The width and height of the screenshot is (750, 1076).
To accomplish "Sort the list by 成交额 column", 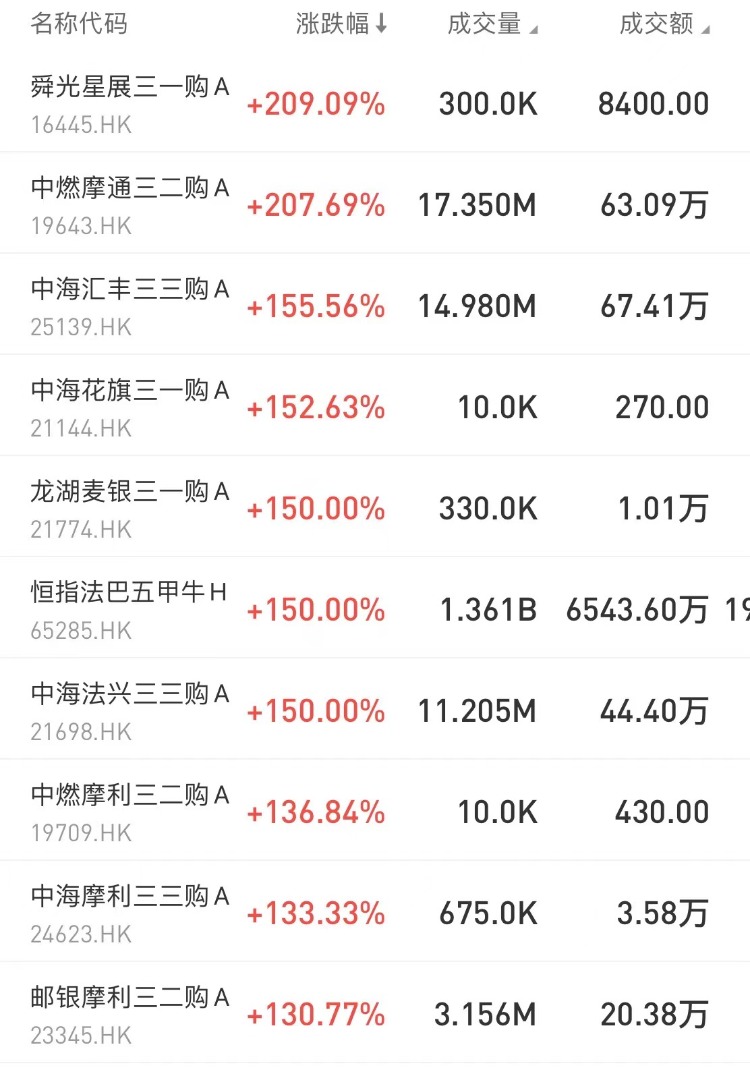I will coord(664,25).
